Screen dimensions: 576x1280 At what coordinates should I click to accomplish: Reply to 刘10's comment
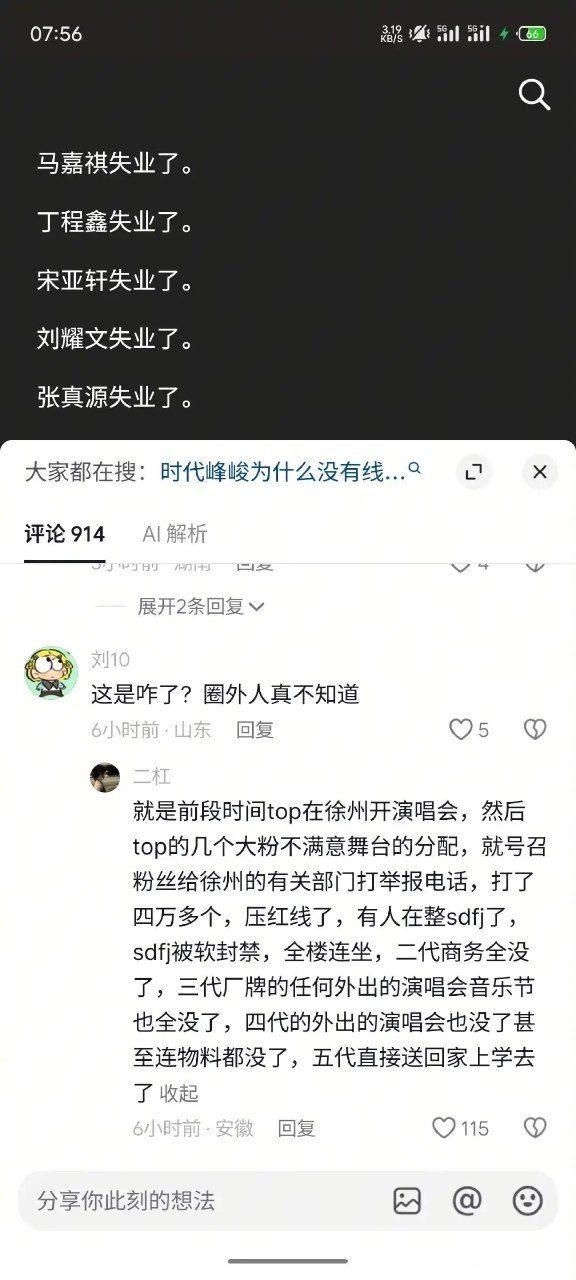[x=255, y=730]
